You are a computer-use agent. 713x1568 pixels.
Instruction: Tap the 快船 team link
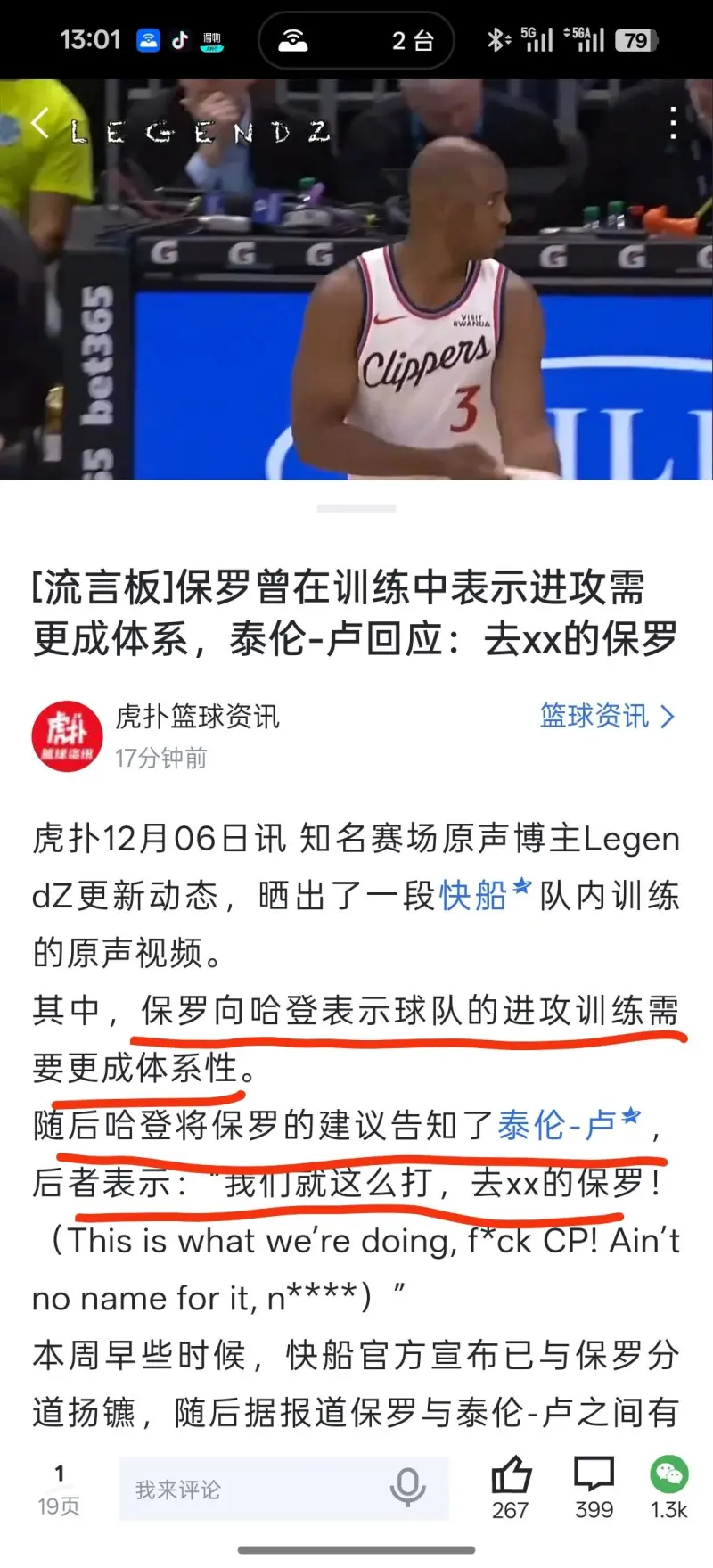coord(474,895)
